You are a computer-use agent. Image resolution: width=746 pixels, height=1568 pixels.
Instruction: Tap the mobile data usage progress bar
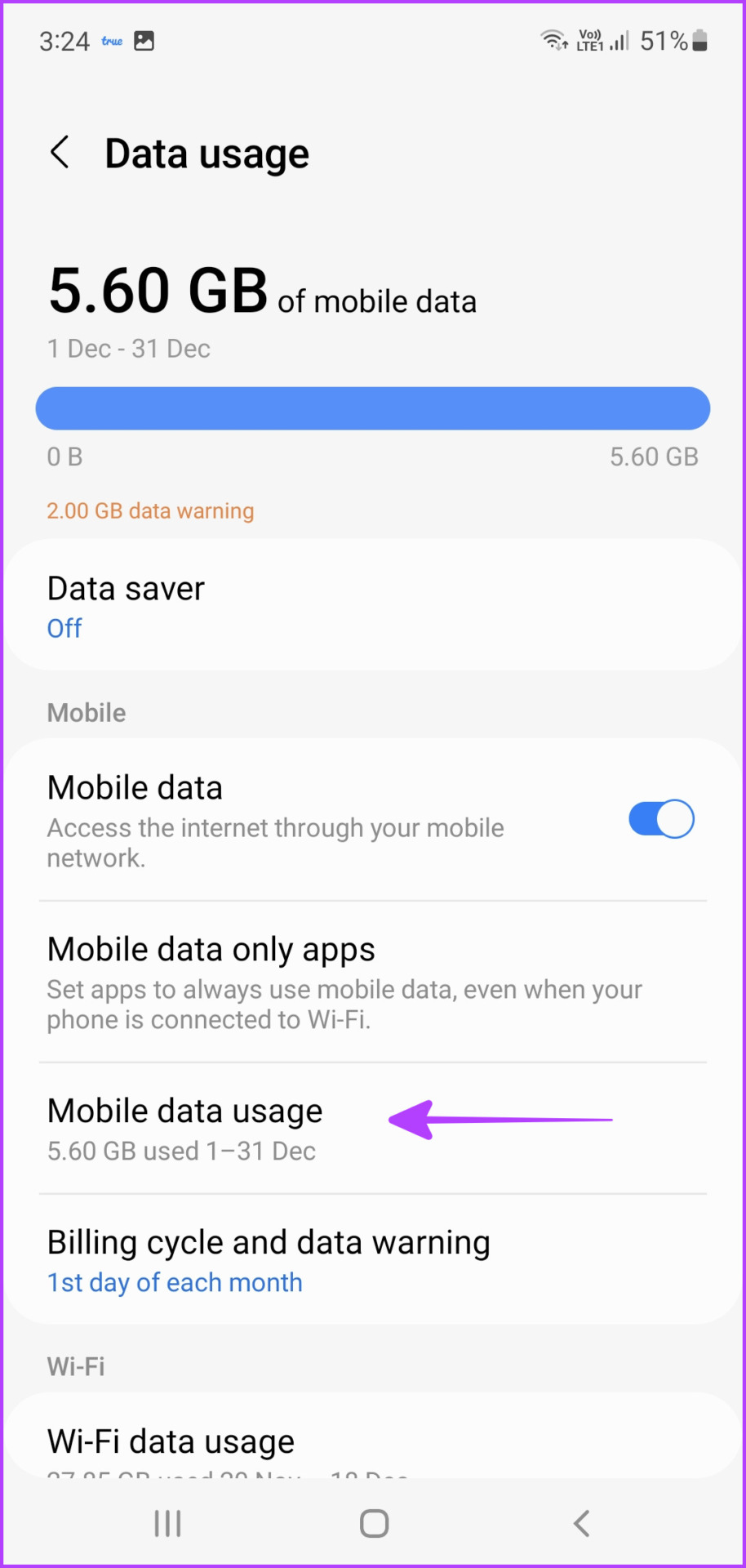tap(373, 408)
